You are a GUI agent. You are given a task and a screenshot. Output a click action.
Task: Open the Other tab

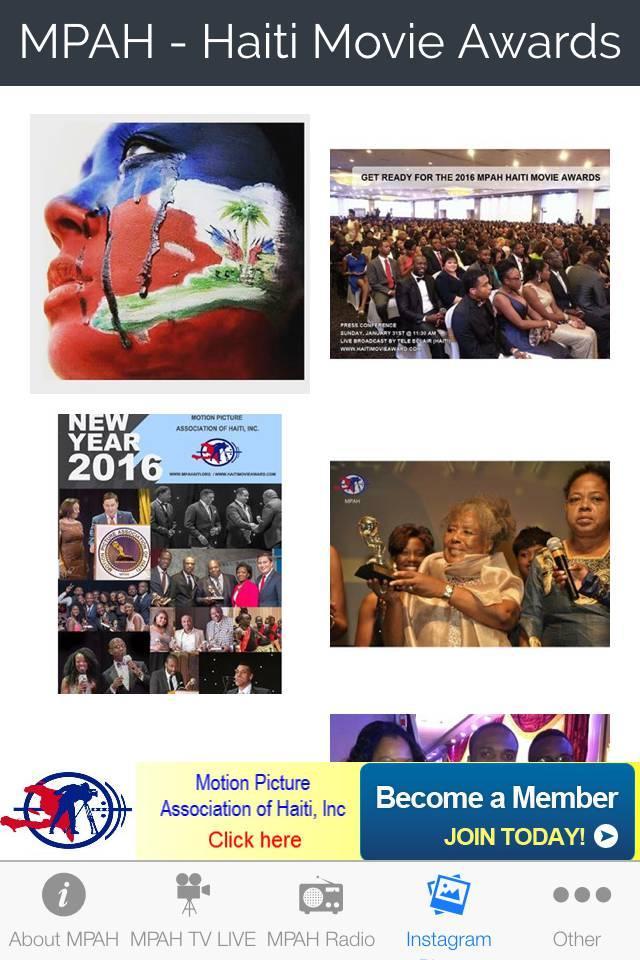[577, 910]
